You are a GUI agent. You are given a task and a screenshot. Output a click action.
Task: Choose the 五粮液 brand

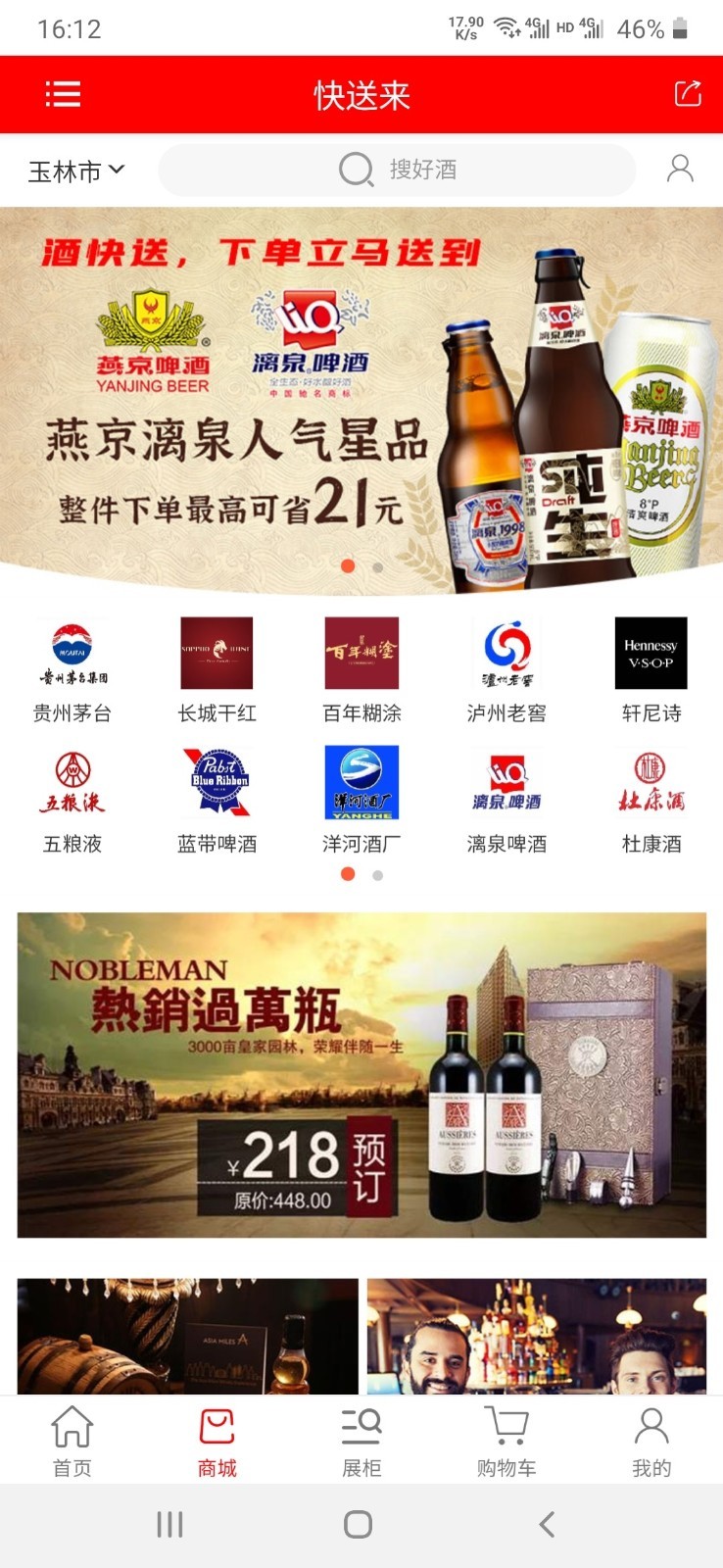[72, 800]
